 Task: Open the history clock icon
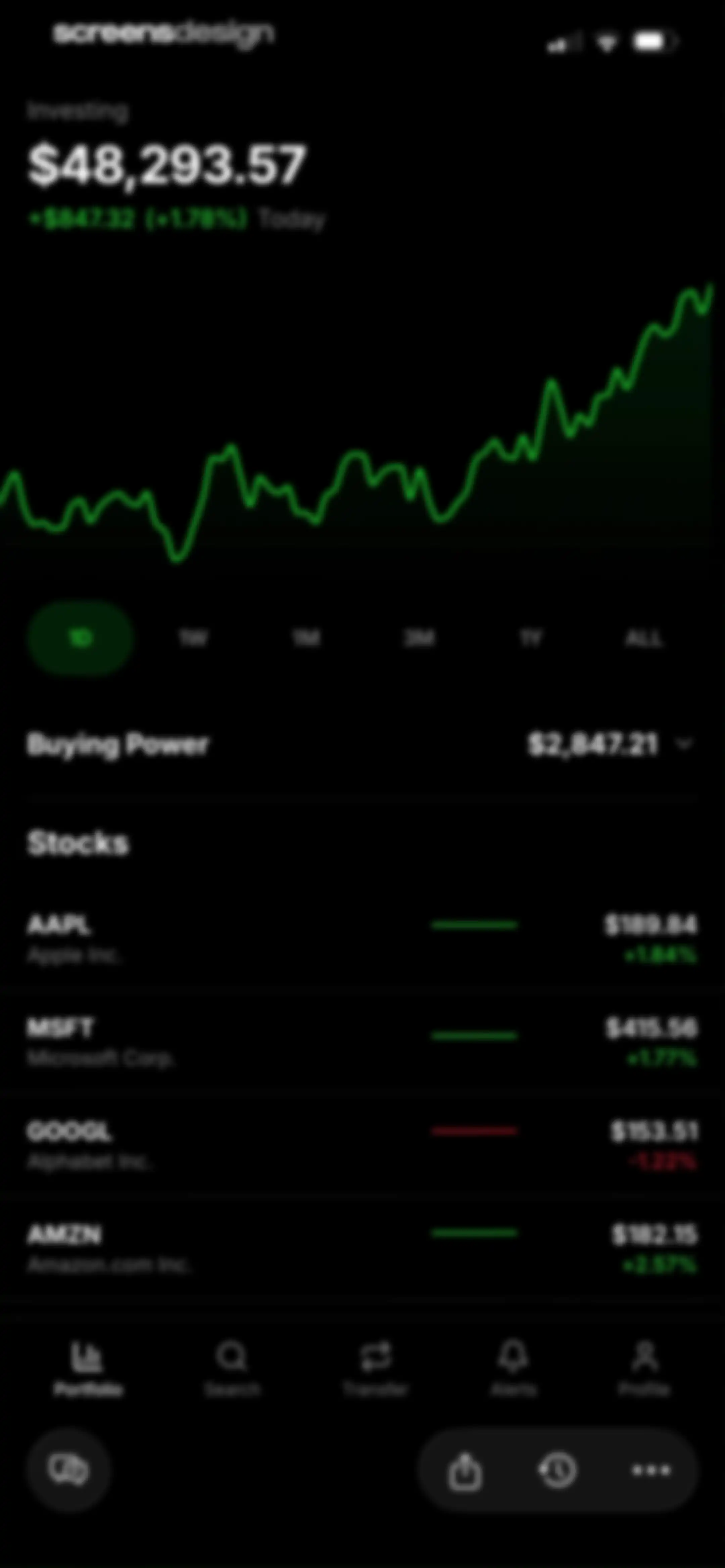pos(558,1471)
